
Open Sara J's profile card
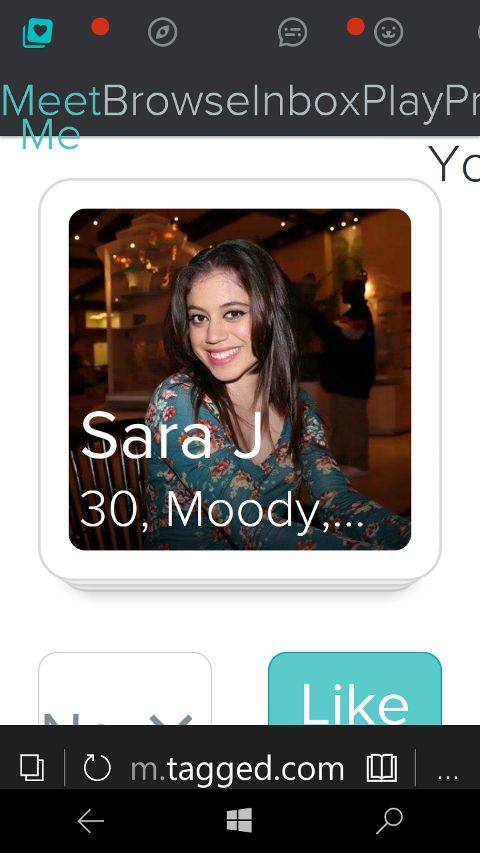(x=240, y=379)
